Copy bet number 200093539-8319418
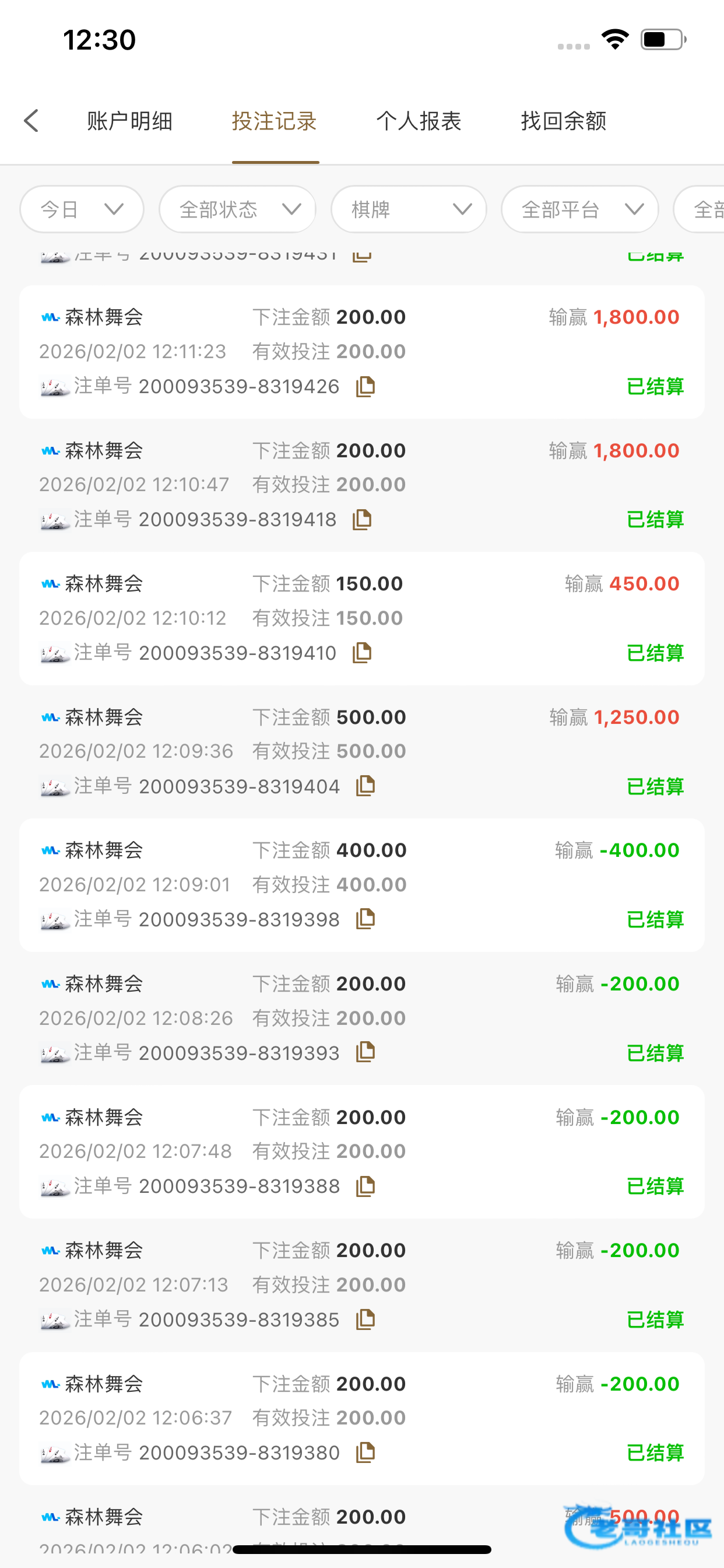The image size is (724, 1568). (x=362, y=520)
